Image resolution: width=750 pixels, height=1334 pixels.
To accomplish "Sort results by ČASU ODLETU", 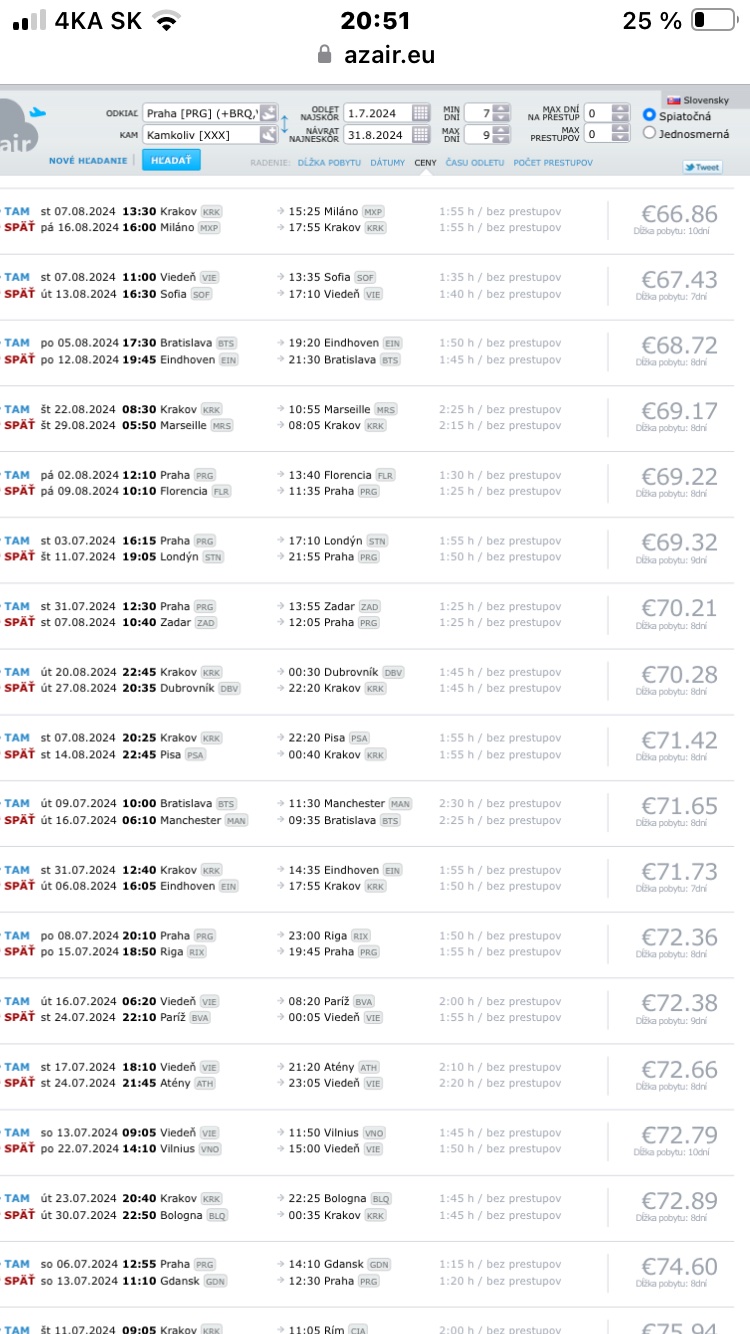I will pyautogui.click(x=475, y=162).
